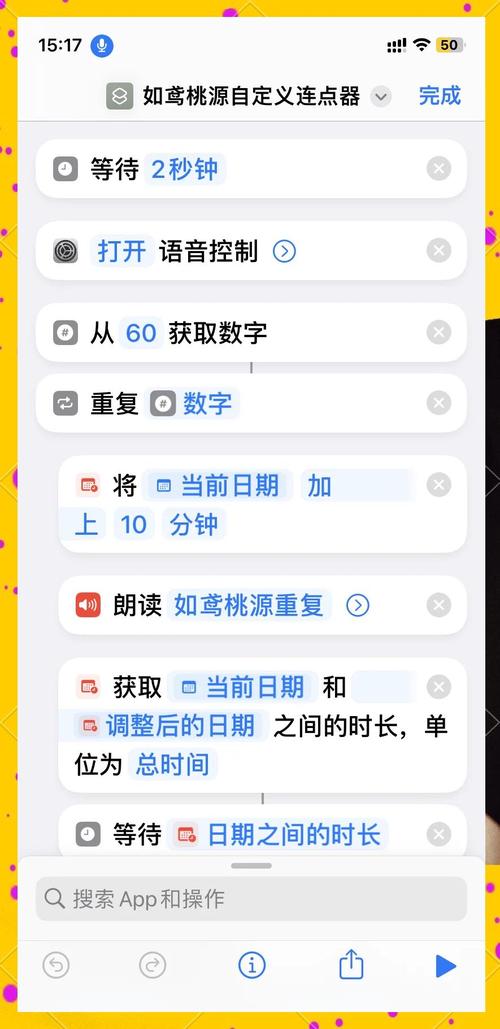Change the 分钟 unit
The width and height of the screenshot is (500, 1029).
194,525
